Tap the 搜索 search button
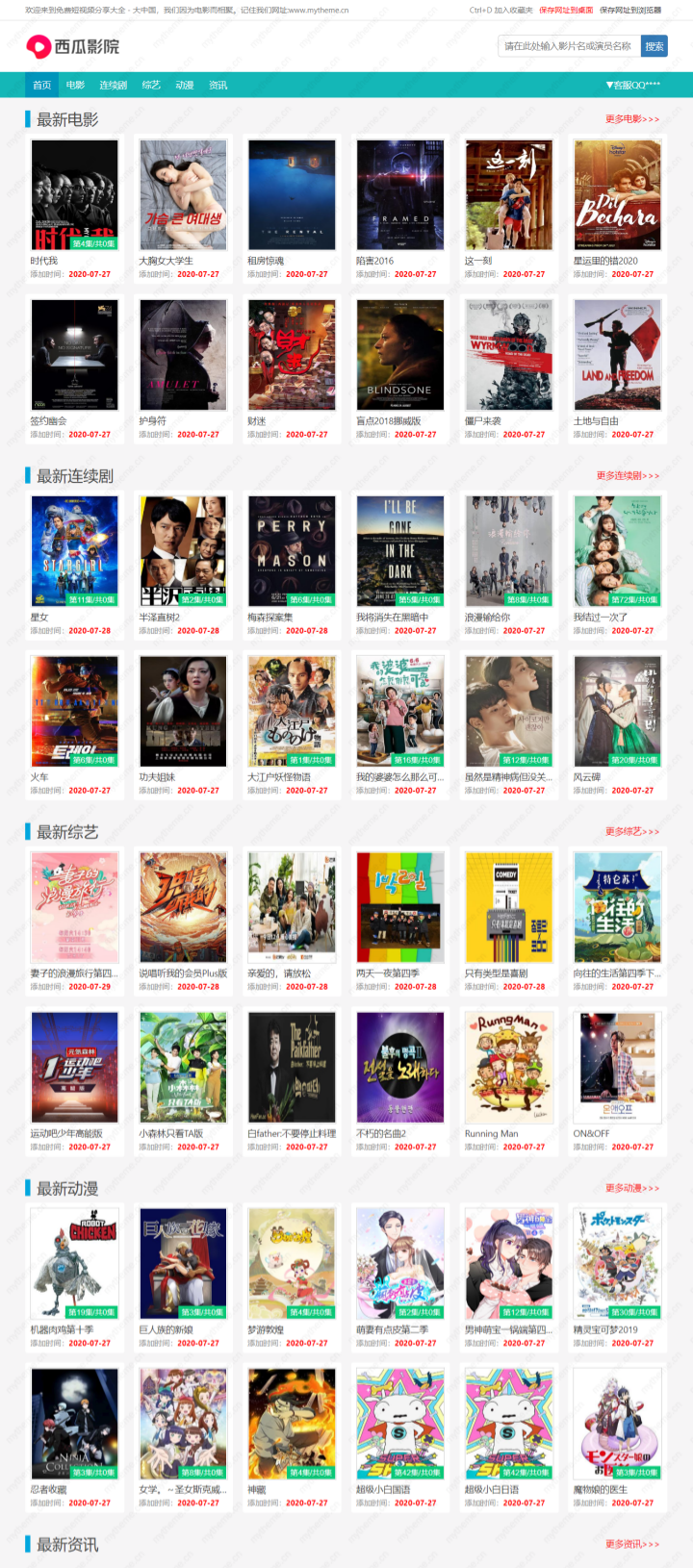 pyautogui.click(x=654, y=46)
